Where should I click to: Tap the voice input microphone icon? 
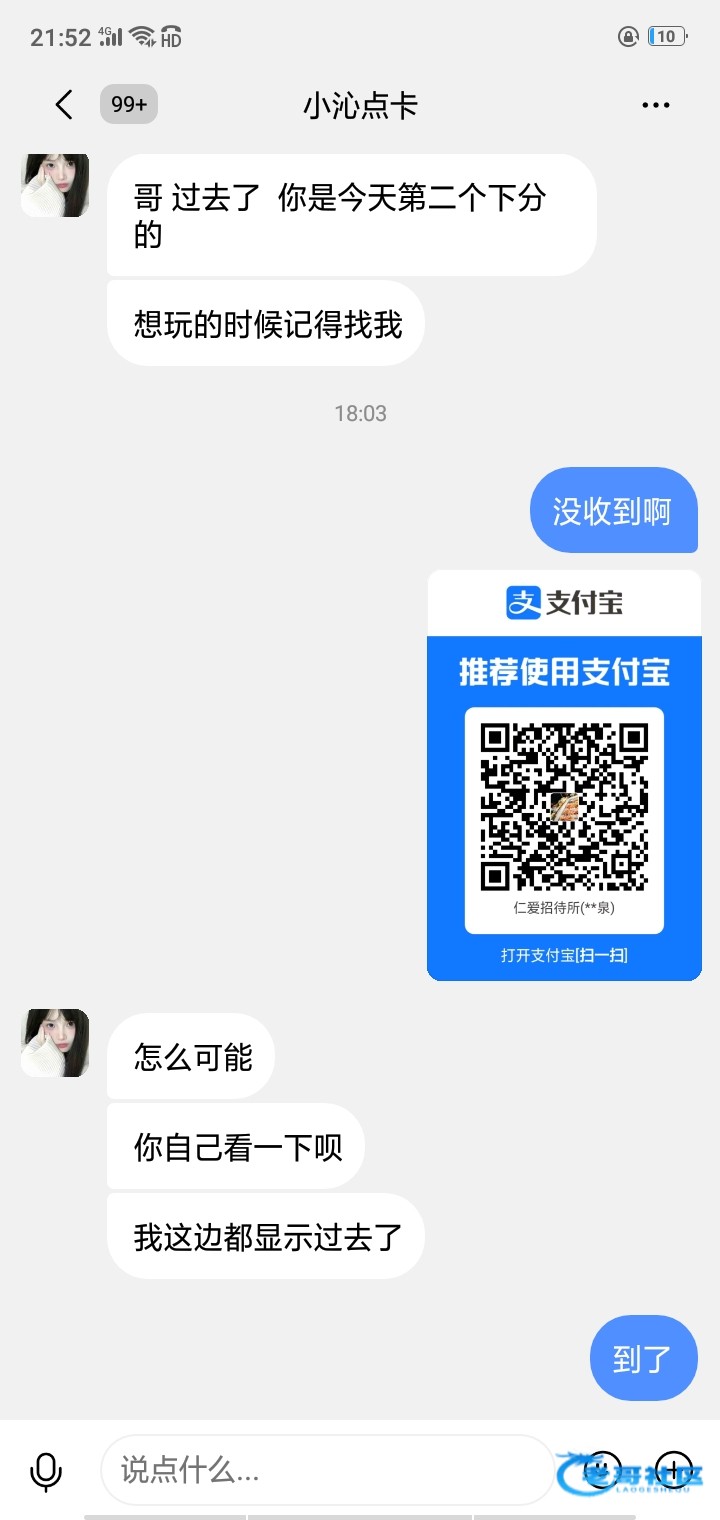tap(46, 1471)
